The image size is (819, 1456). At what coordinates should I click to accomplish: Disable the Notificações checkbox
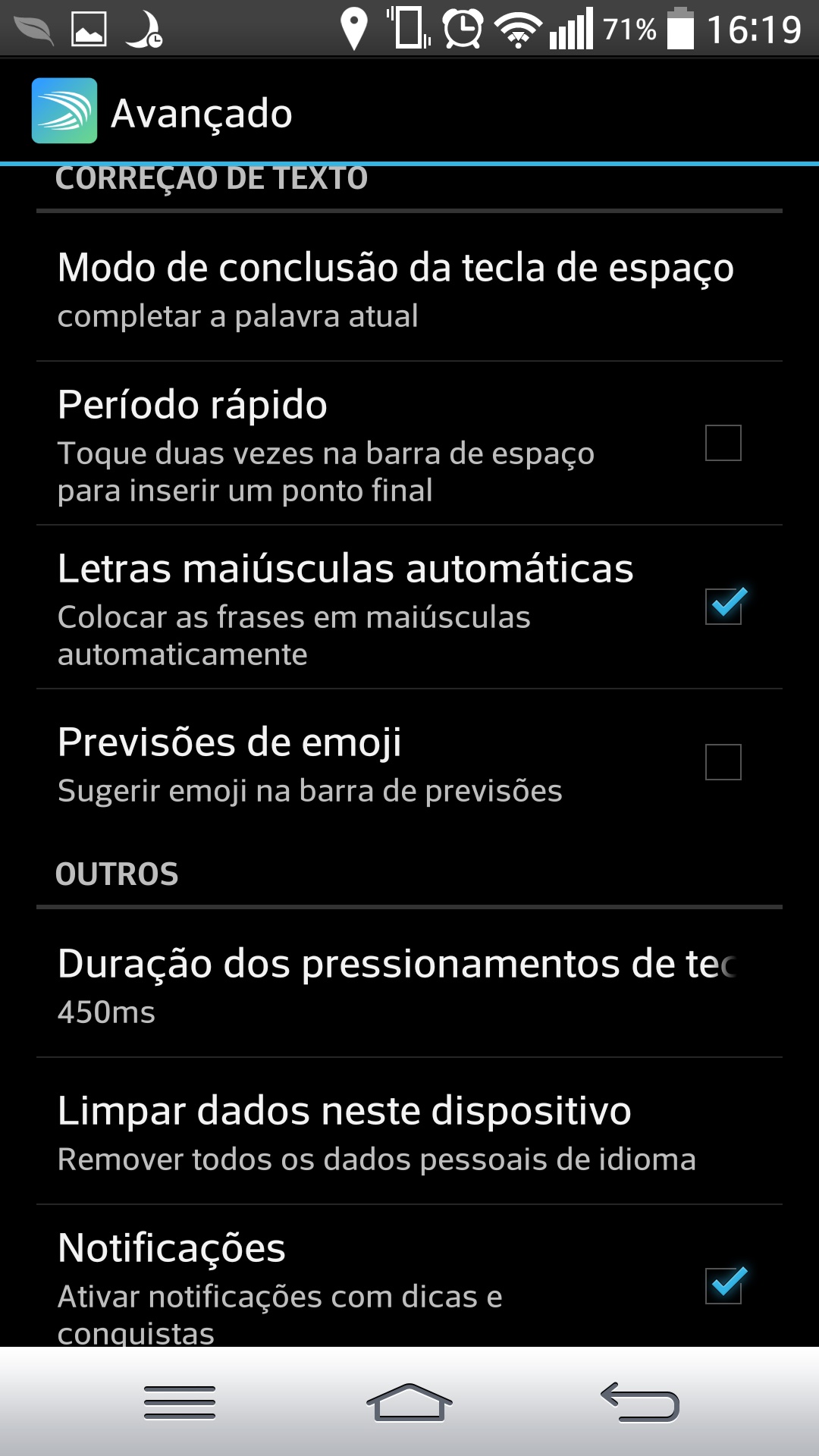click(723, 1285)
